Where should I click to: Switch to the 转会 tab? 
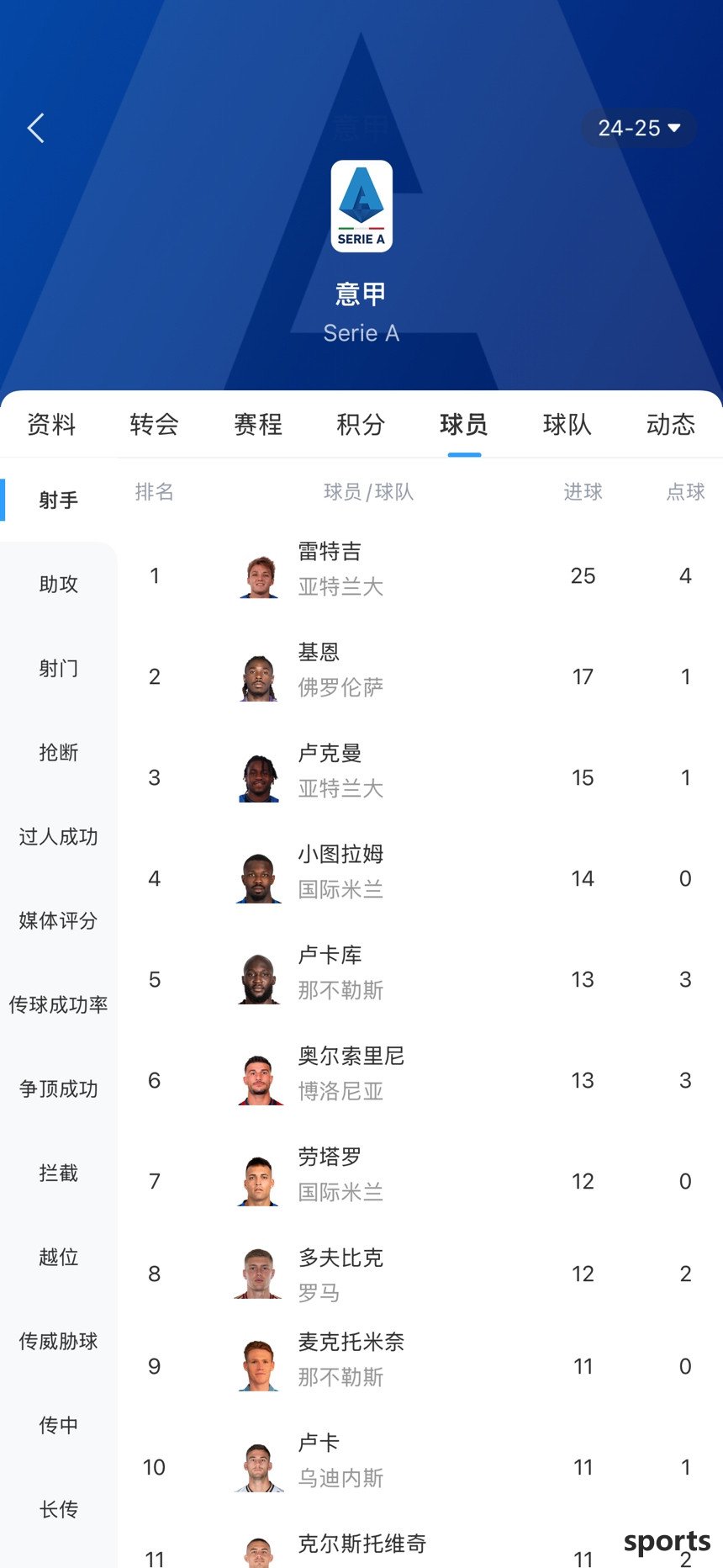click(x=155, y=424)
